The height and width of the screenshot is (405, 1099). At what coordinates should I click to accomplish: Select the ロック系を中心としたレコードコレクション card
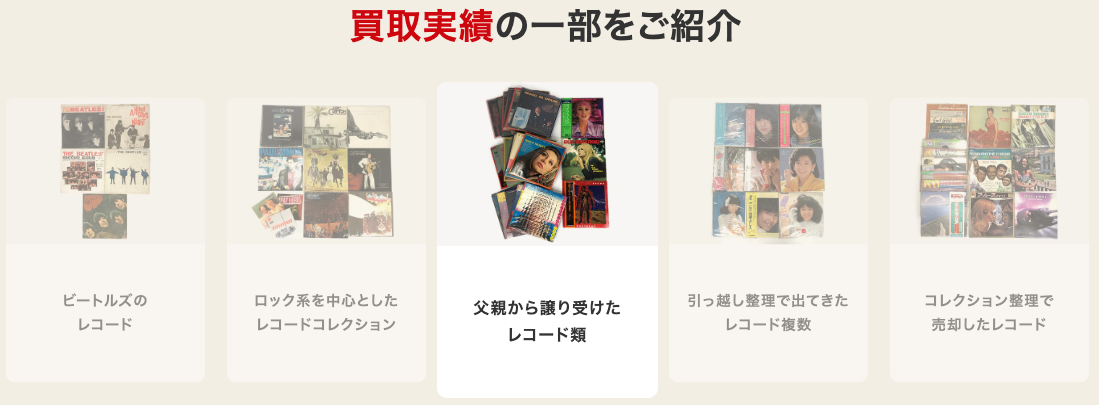[x=326, y=240]
